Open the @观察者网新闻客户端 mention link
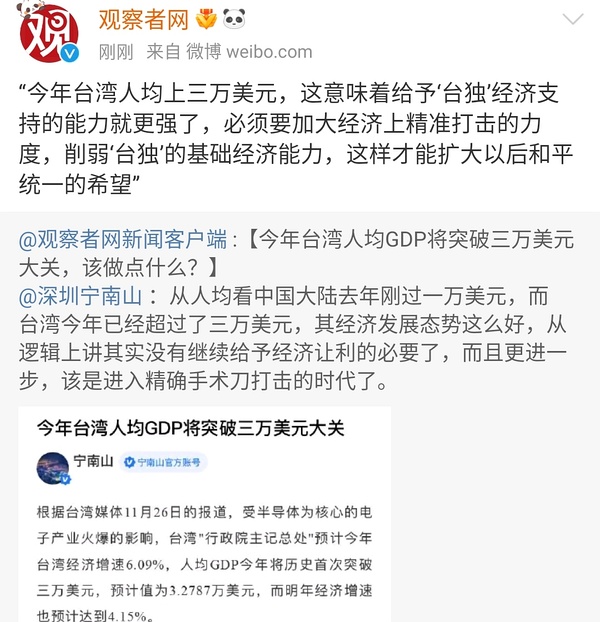Image resolution: width=600 pixels, height=622 pixels. click(x=125, y=240)
